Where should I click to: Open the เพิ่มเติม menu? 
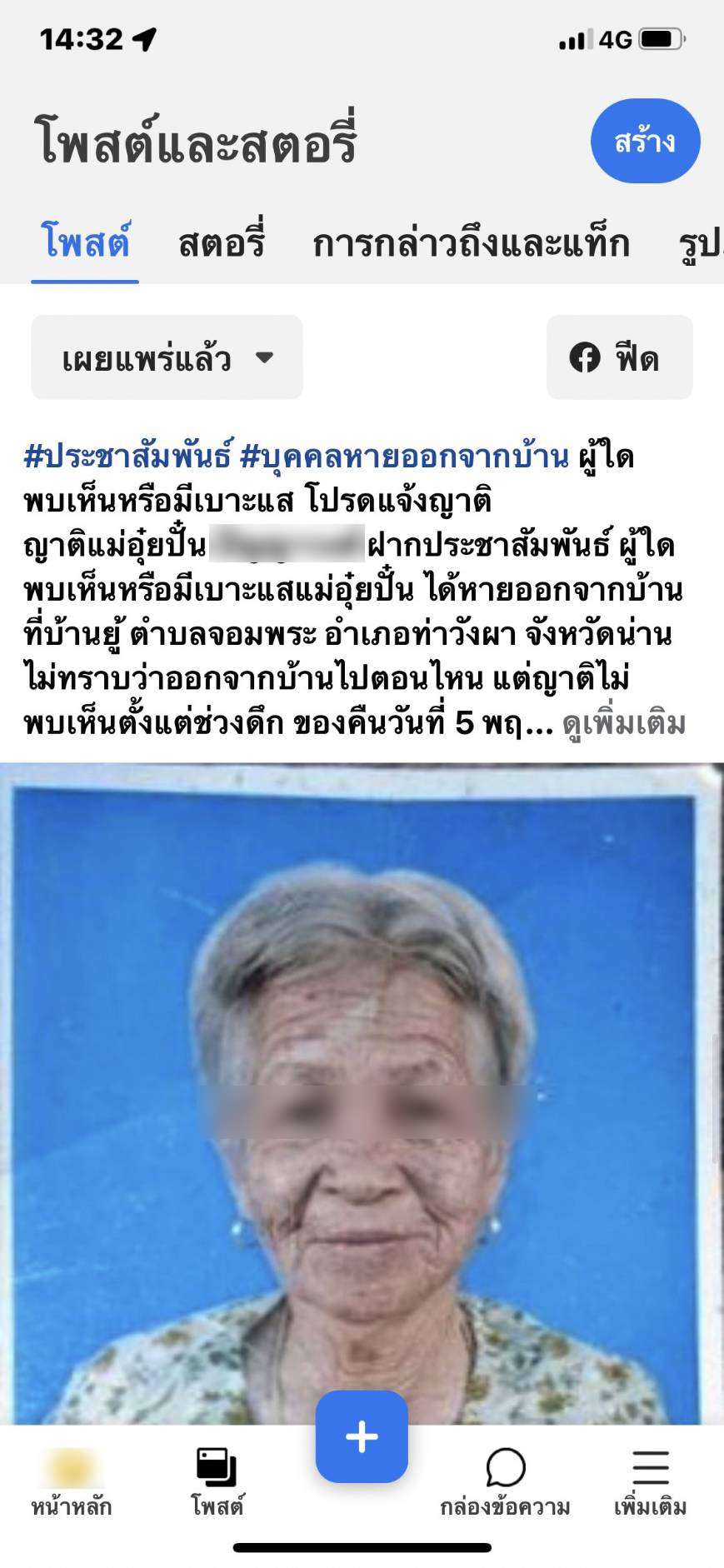click(650, 1483)
